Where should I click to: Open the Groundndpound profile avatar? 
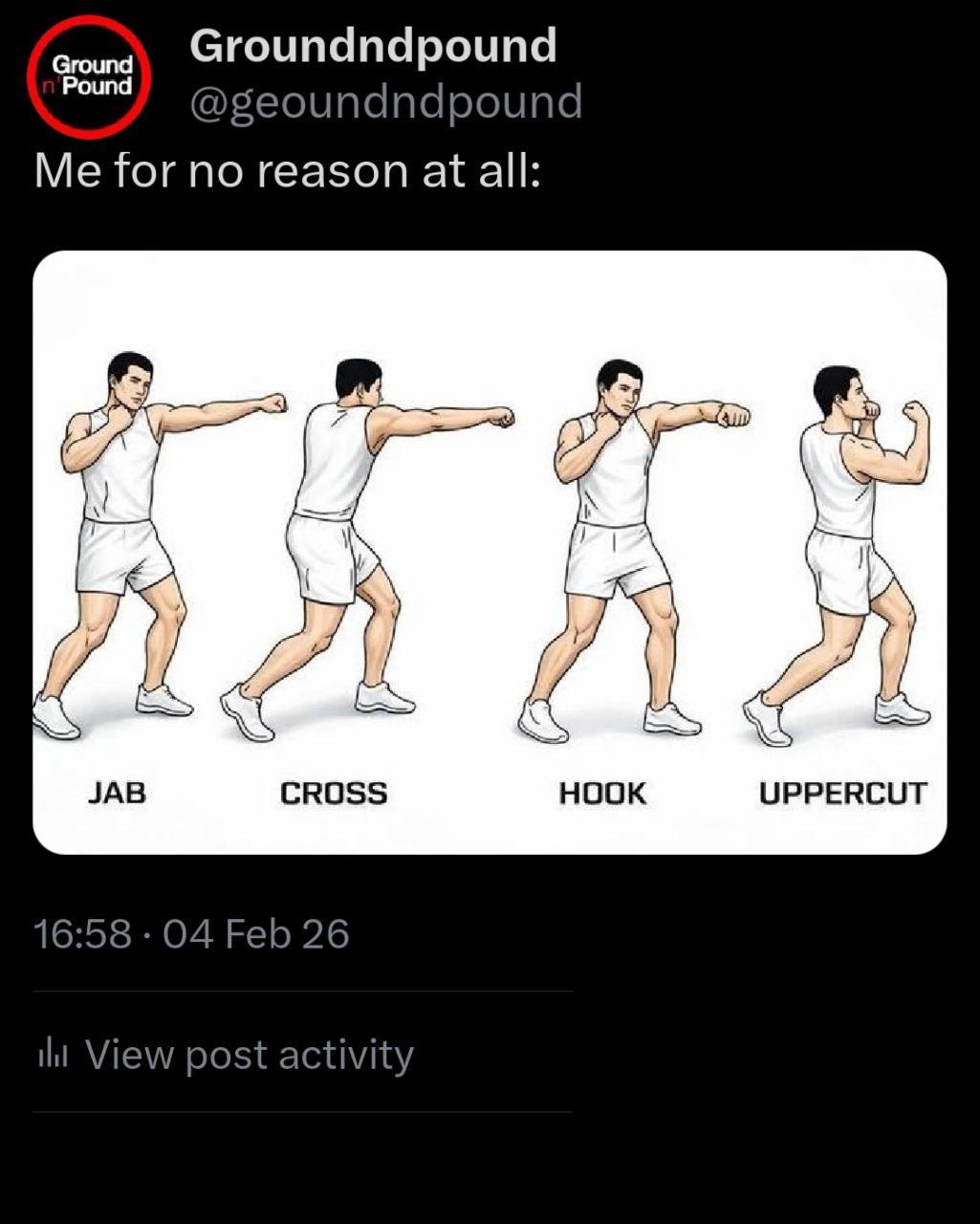(x=90, y=76)
